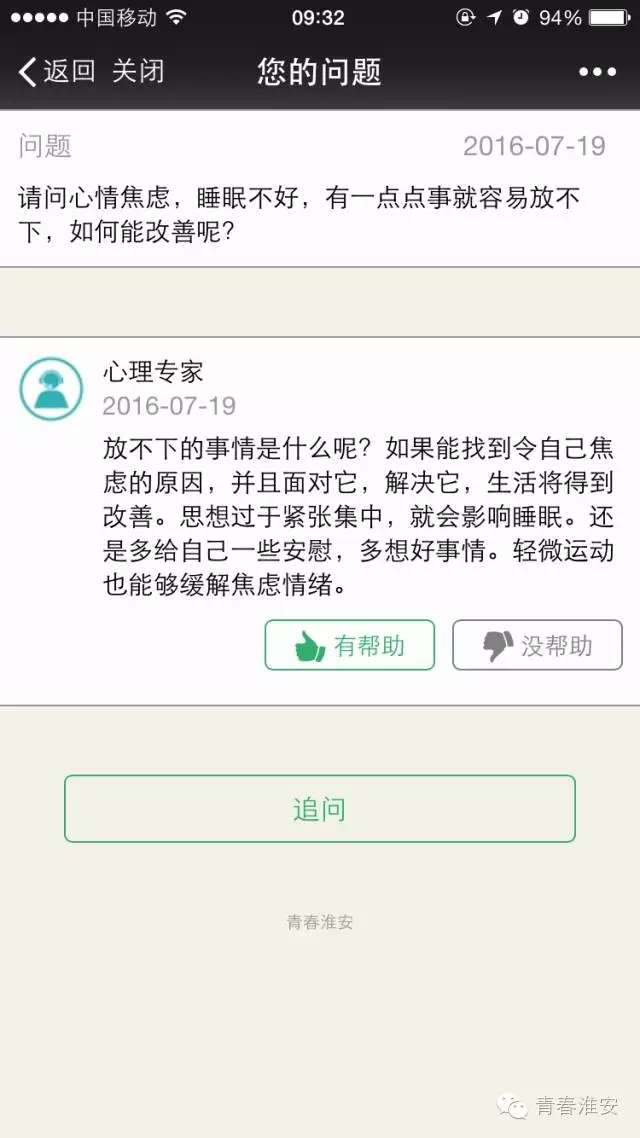
Task: Go back with the 返回 button
Action: tap(57, 72)
